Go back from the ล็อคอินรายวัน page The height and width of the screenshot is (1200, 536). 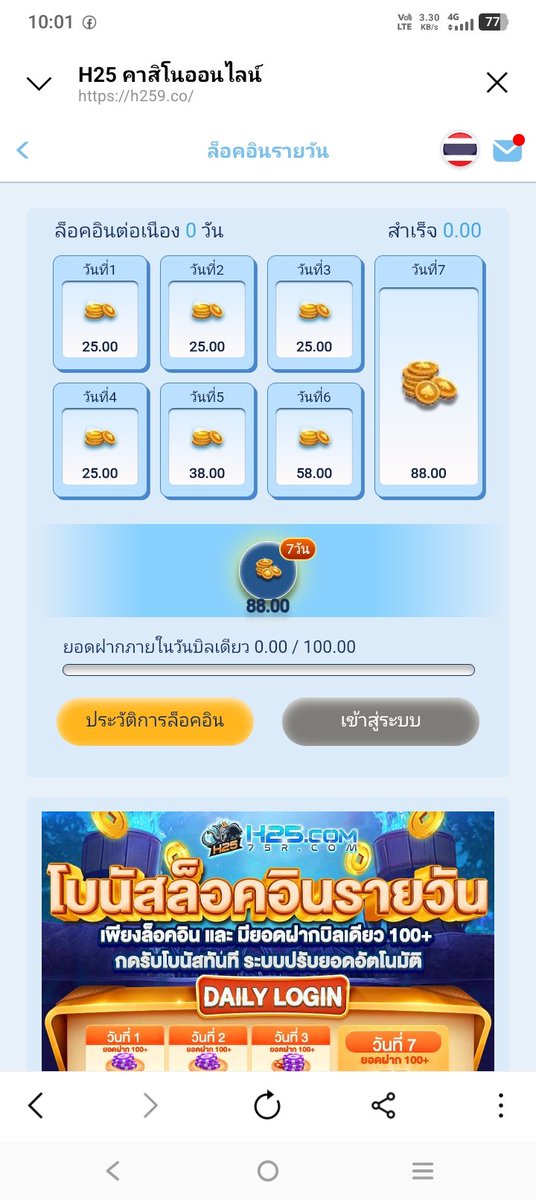(23, 151)
